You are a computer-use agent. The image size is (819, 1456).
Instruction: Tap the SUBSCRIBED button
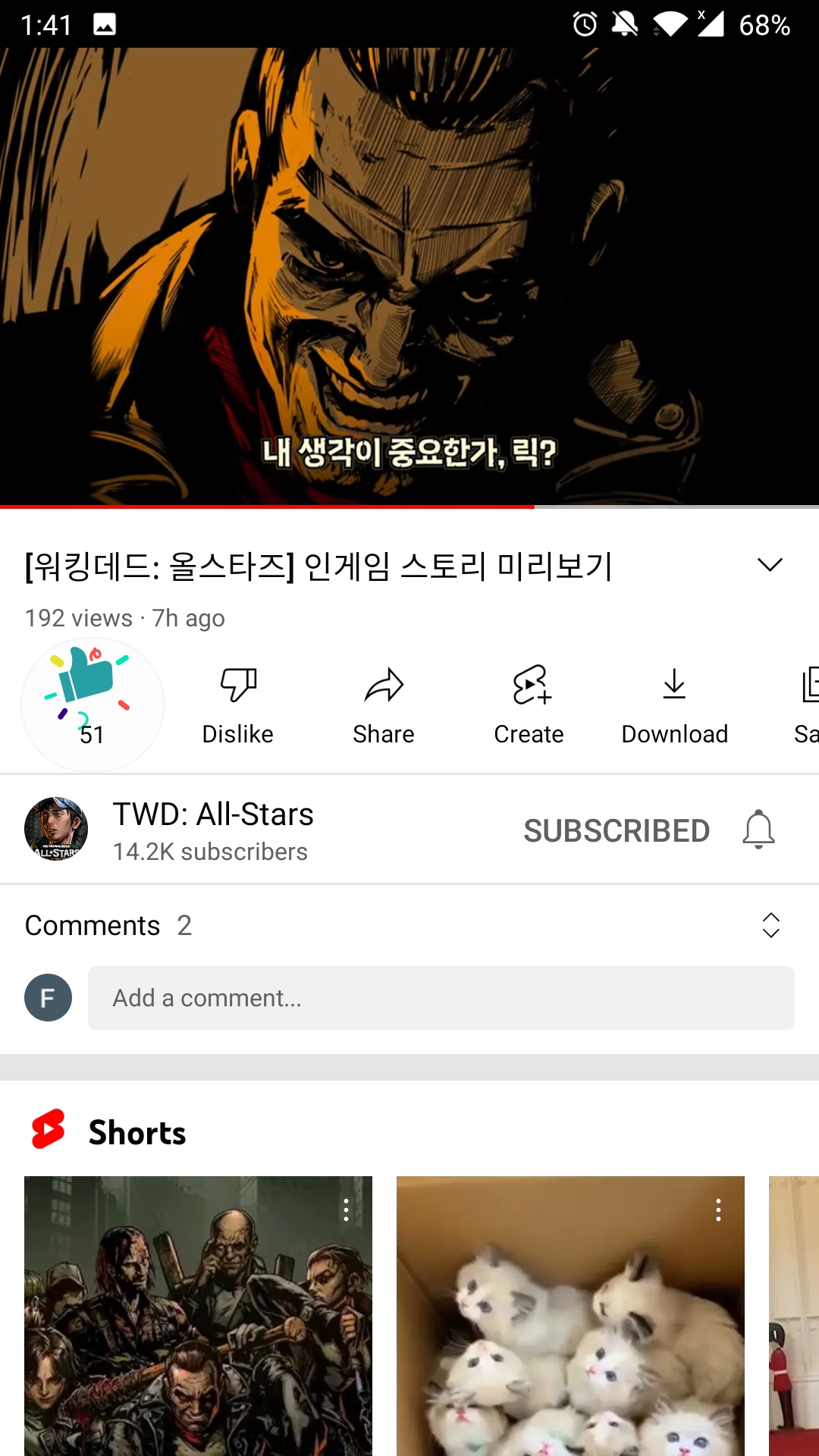[617, 830]
